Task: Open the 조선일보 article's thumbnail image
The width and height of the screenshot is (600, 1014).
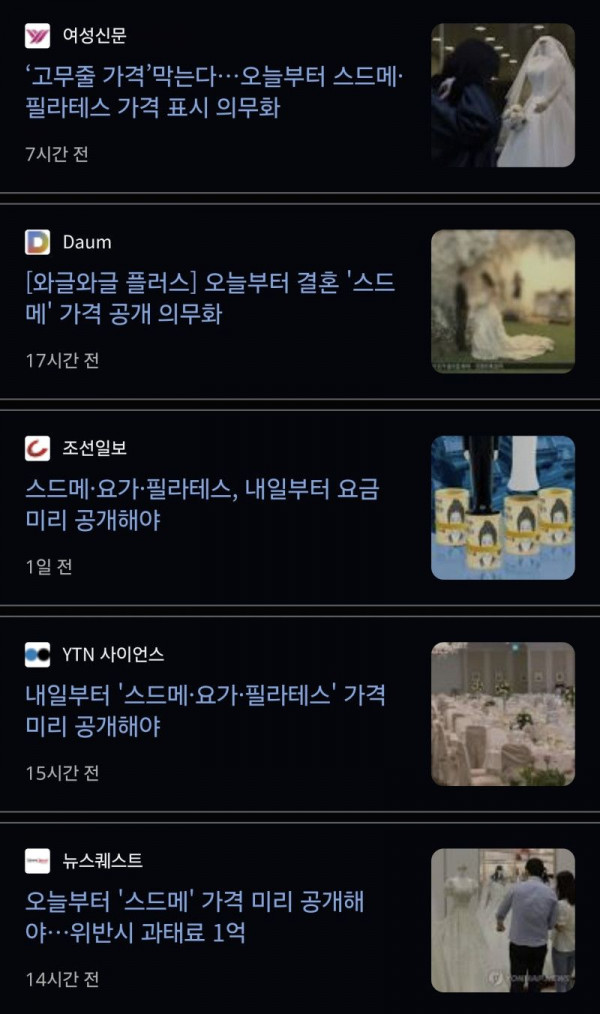Action: point(503,507)
